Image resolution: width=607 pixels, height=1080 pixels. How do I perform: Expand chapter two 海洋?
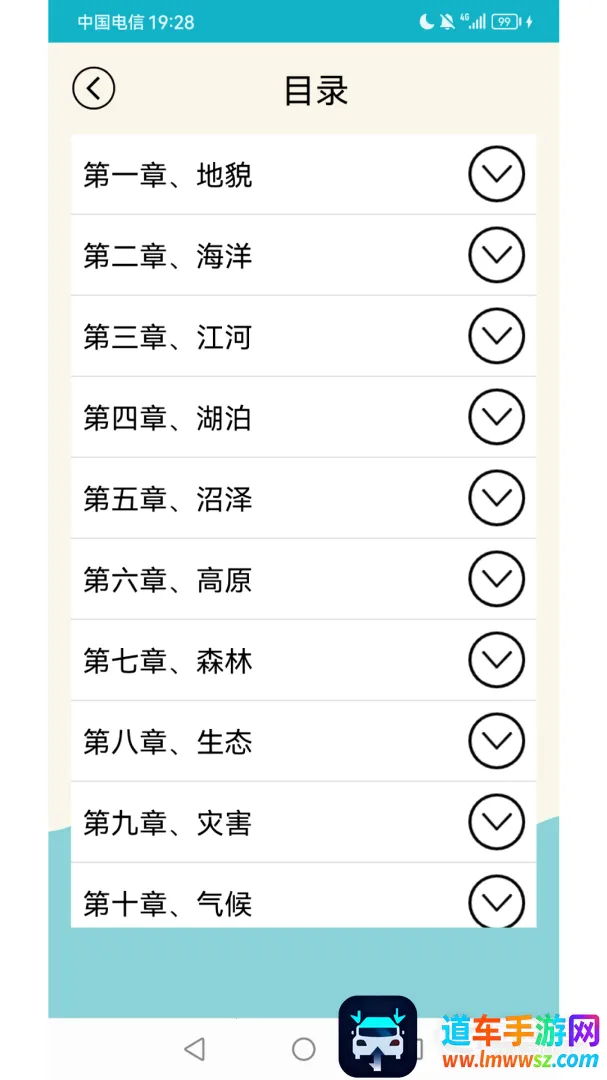click(496, 256)
